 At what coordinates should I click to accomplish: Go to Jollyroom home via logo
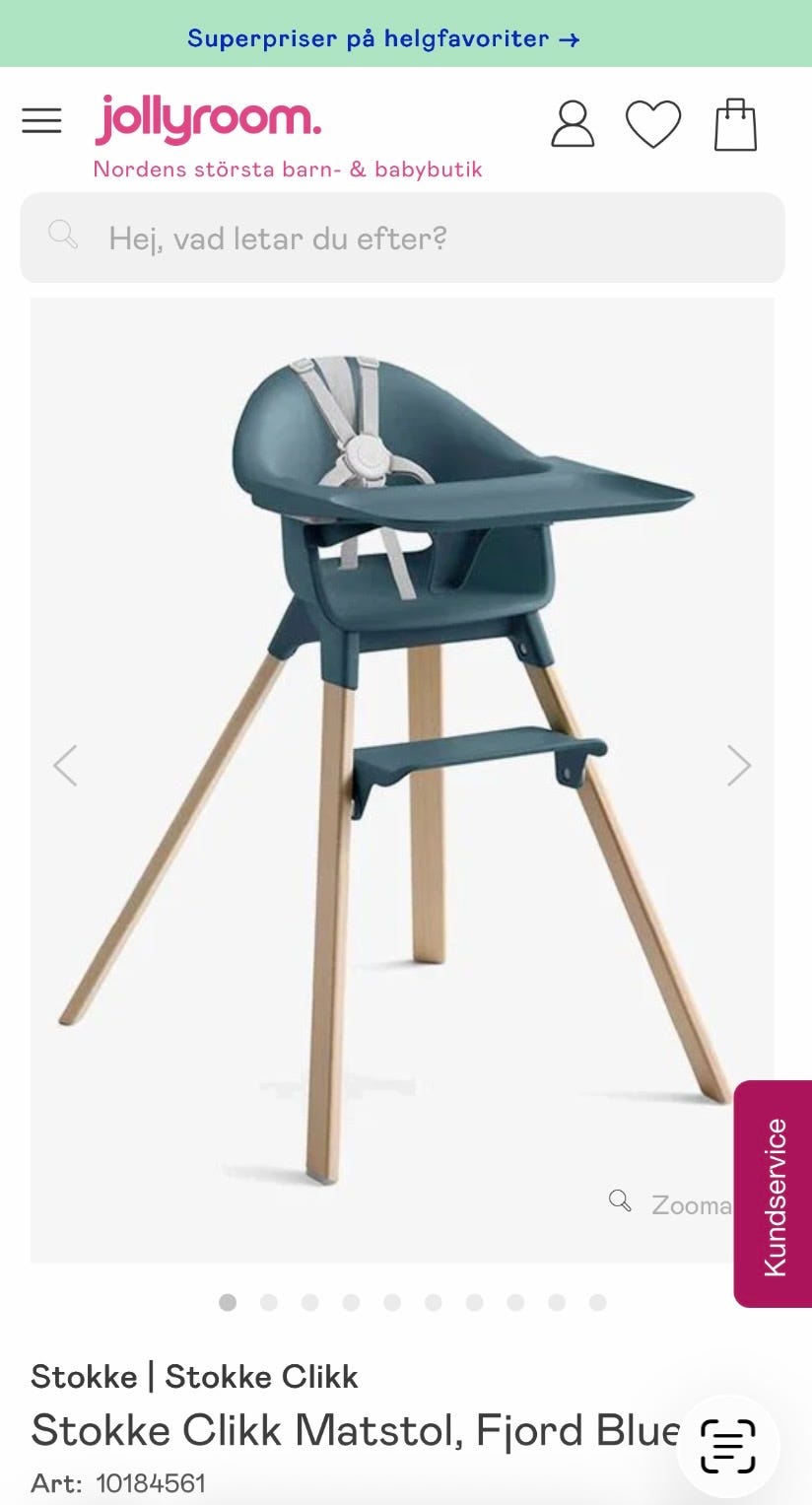pos(208,119)
